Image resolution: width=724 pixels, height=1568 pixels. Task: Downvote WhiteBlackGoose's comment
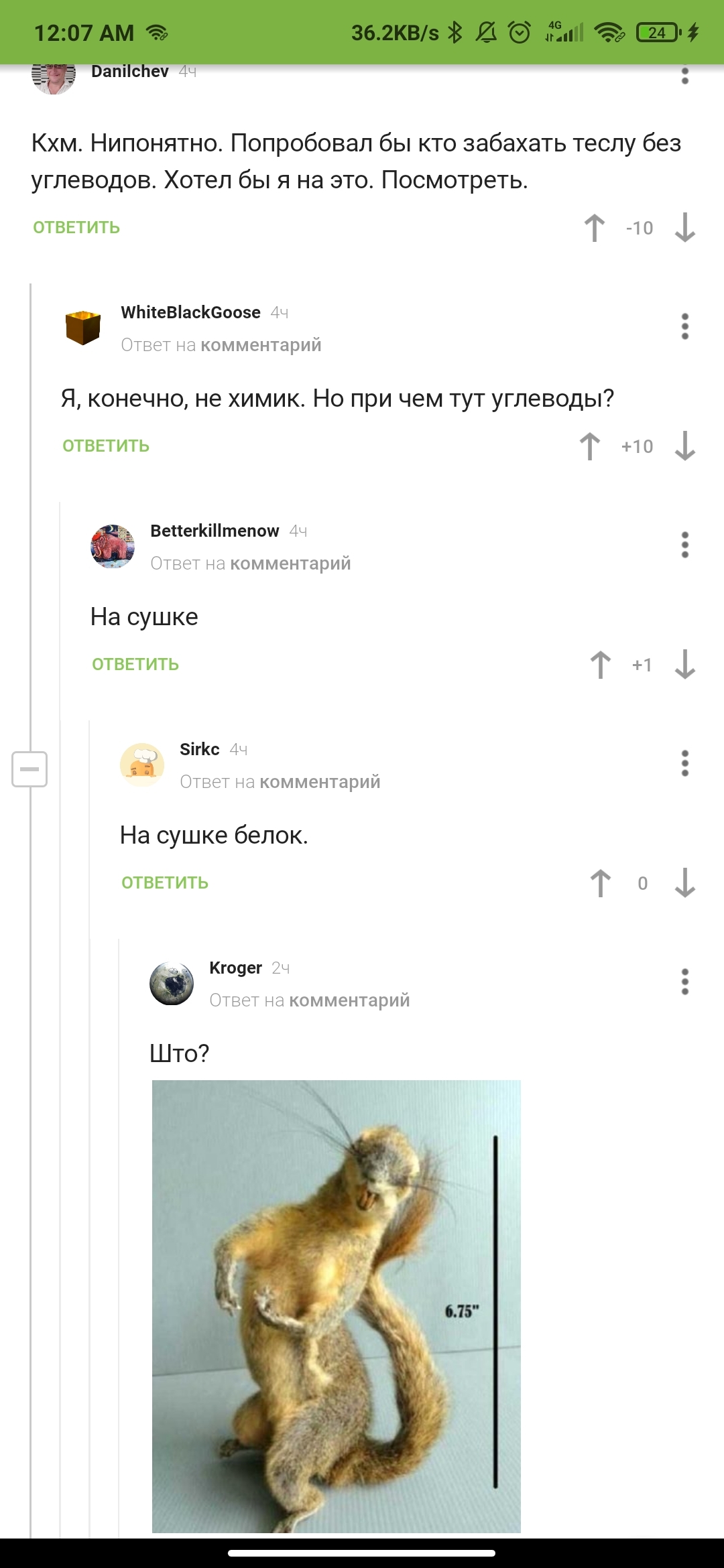684,446
